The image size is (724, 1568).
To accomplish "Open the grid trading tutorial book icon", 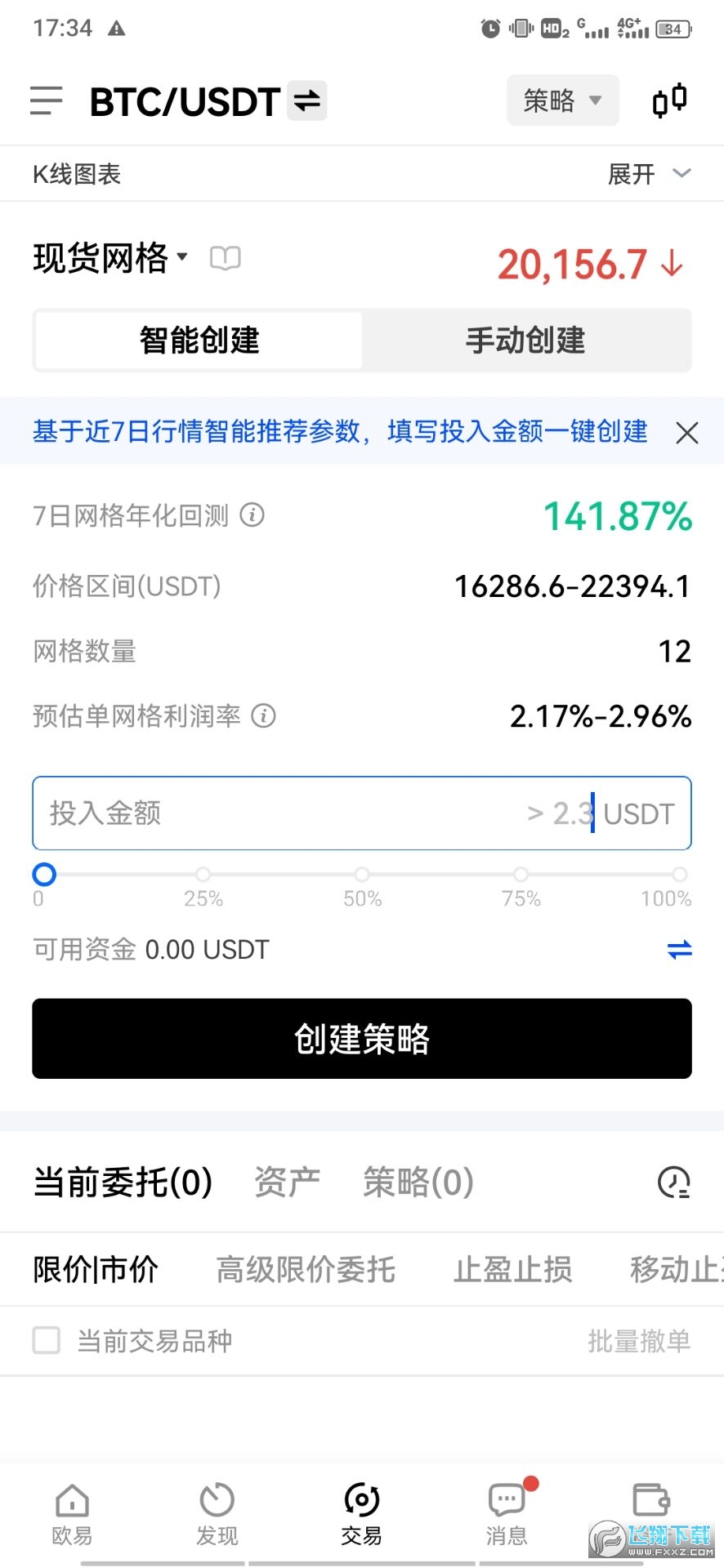I will [223, 258].
